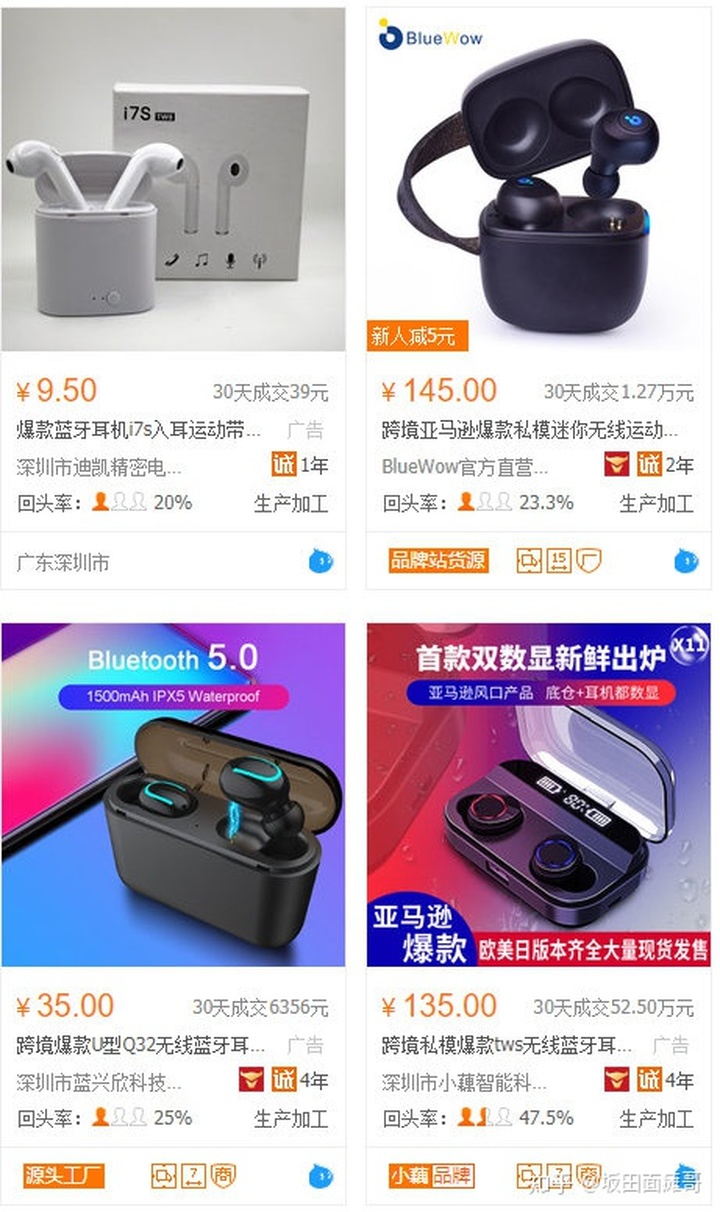Chat with the 源头工厂 seller via the blue icon
Image resolution: width=720 pixels, height=1212 pixels.
[x=321, y=1176]
